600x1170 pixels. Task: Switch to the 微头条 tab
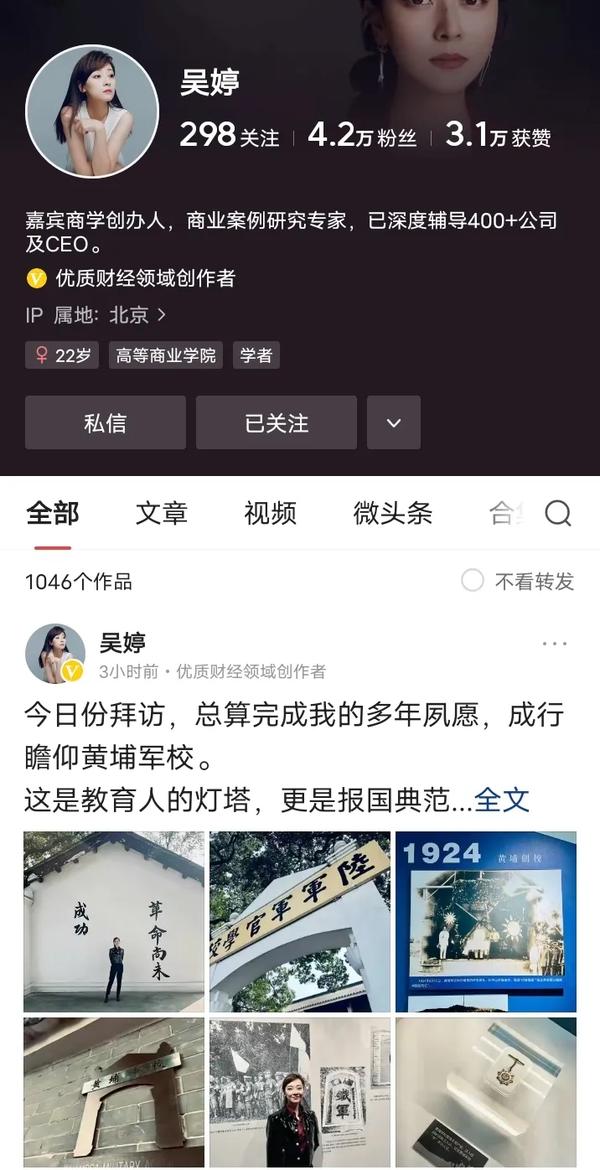pyautogui.click(x=392, y=514)
